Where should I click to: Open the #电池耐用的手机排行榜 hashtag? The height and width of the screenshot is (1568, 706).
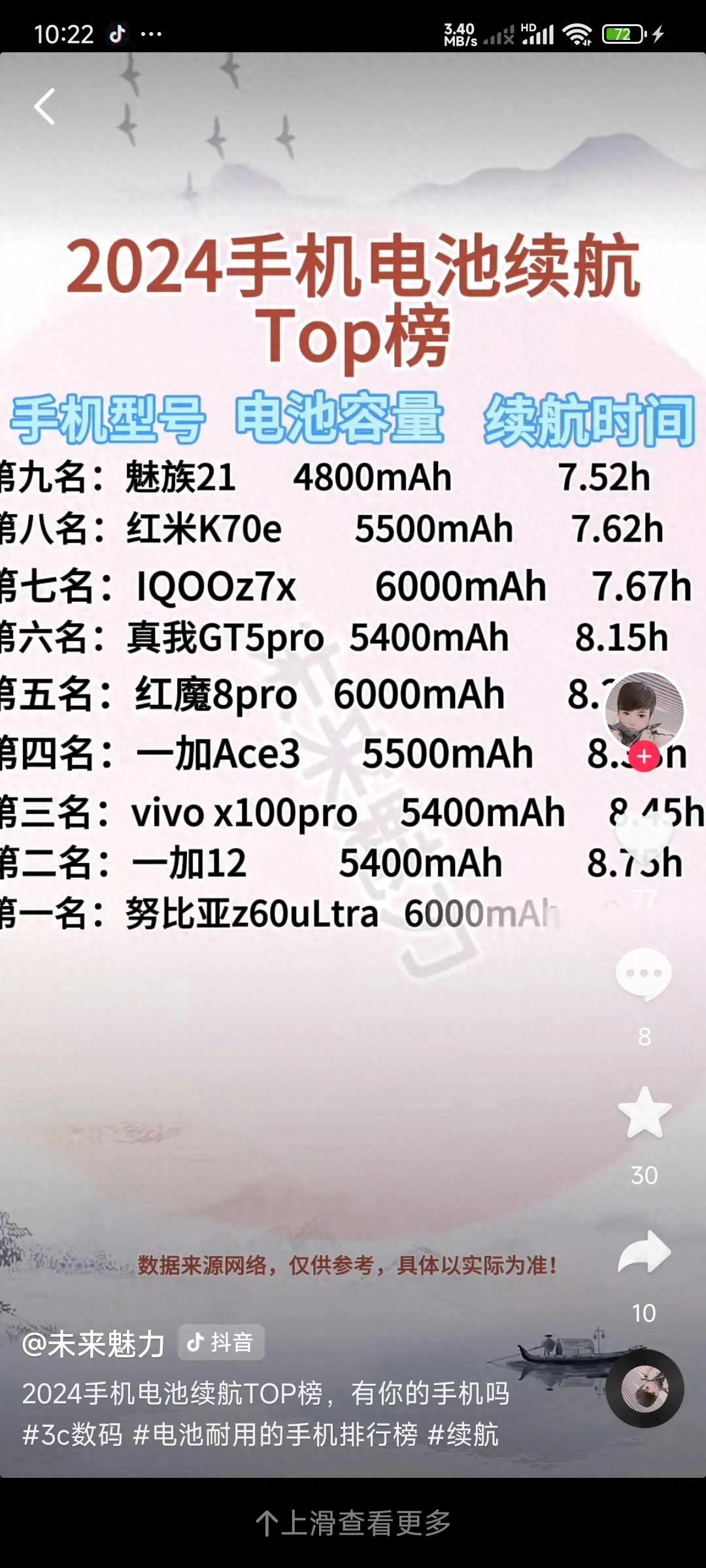[x=275, y=1435]
